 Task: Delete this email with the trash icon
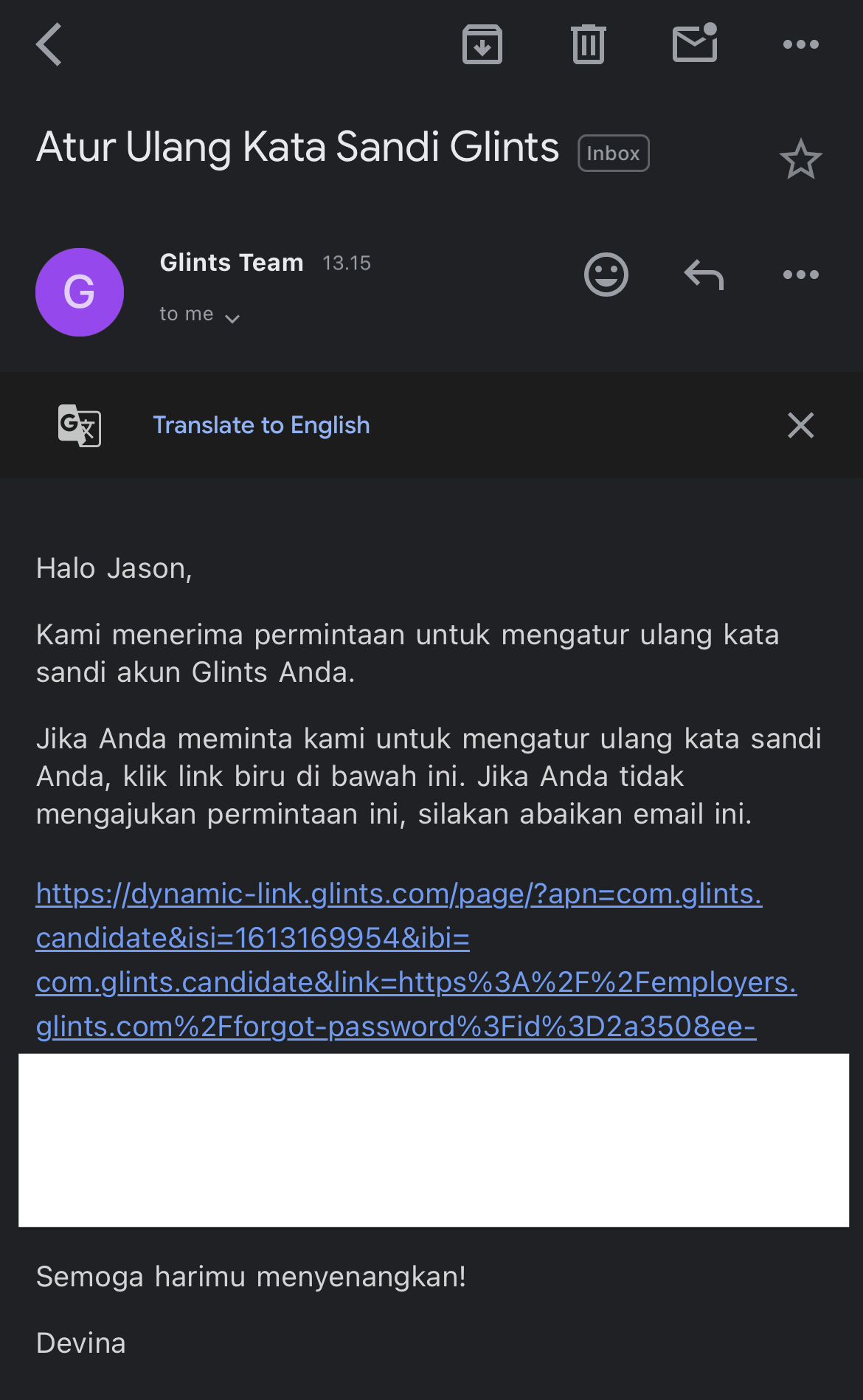point(588,44)
